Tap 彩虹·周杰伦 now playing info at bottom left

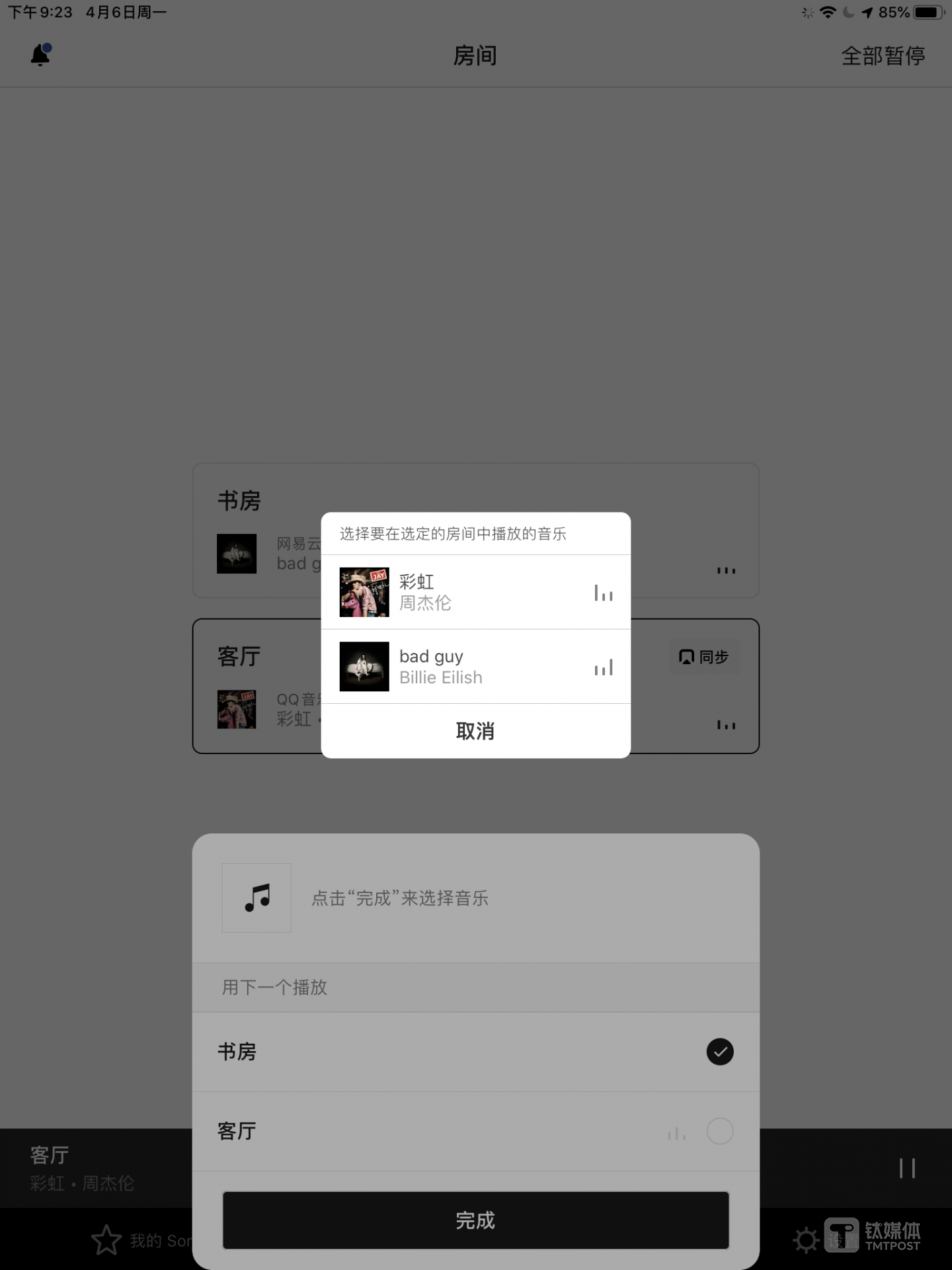click(x=81, y=1183)
